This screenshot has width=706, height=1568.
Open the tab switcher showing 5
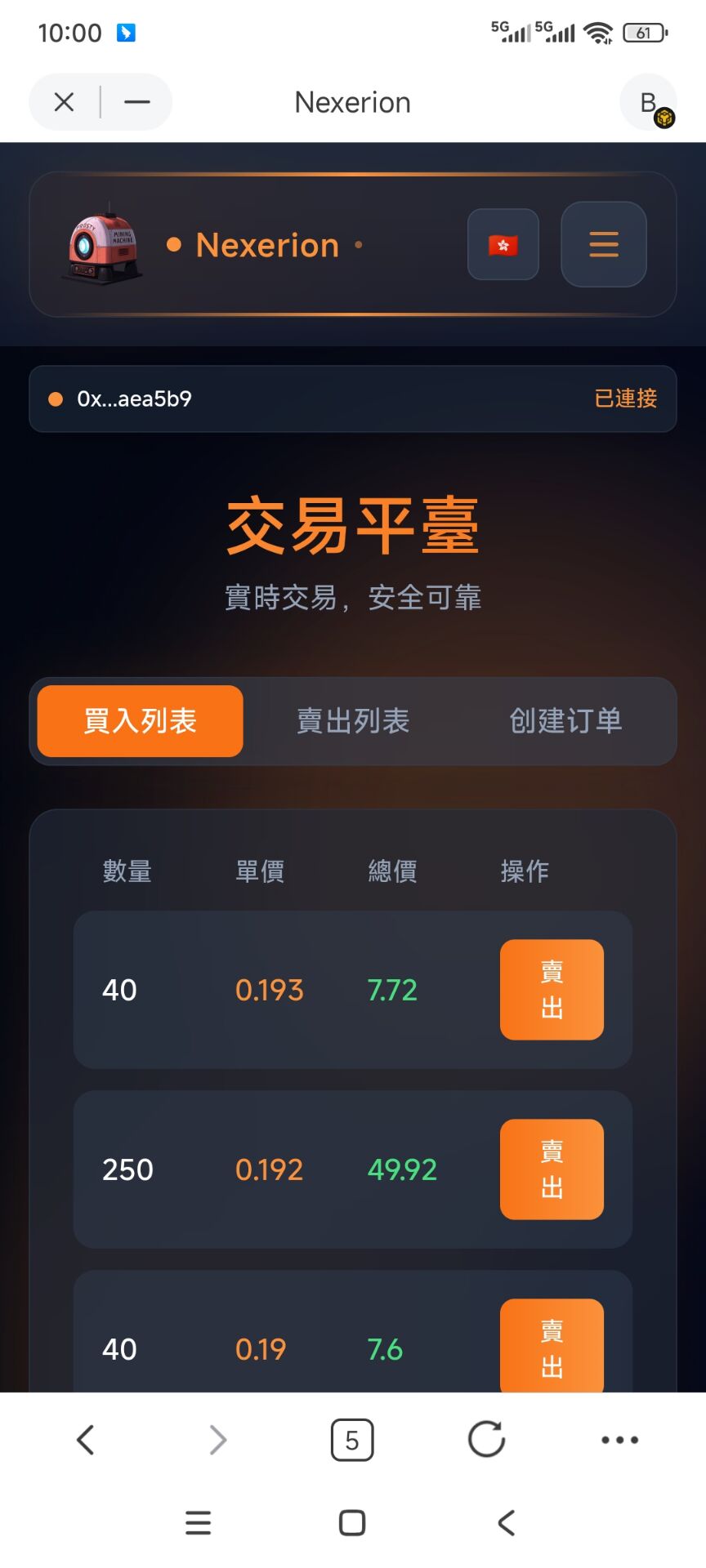tap(352, 1440)
